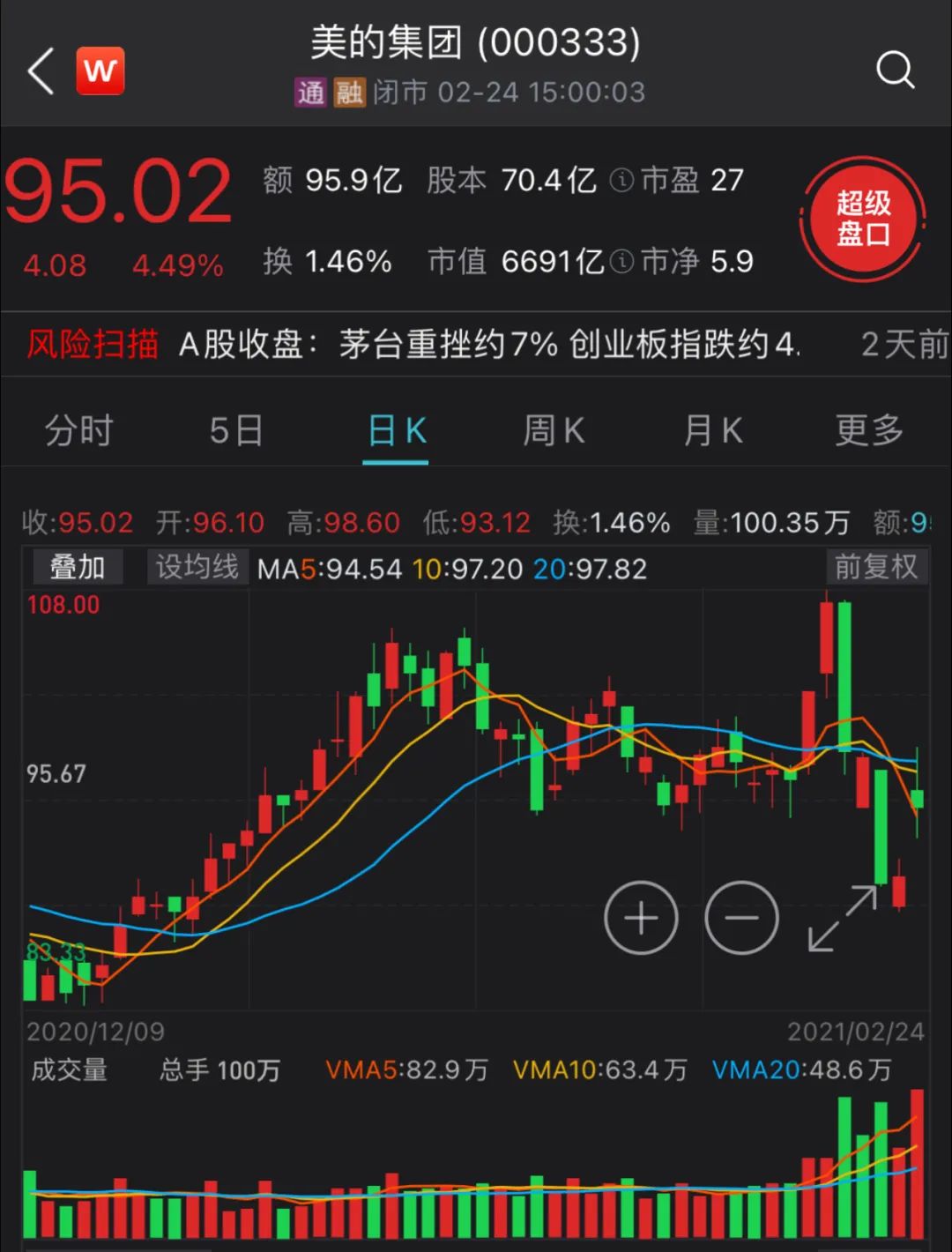Viewport: 952px width, 1252px height.
Task: Open the 超级盘口 panel
Action: (x=863, y=220)
